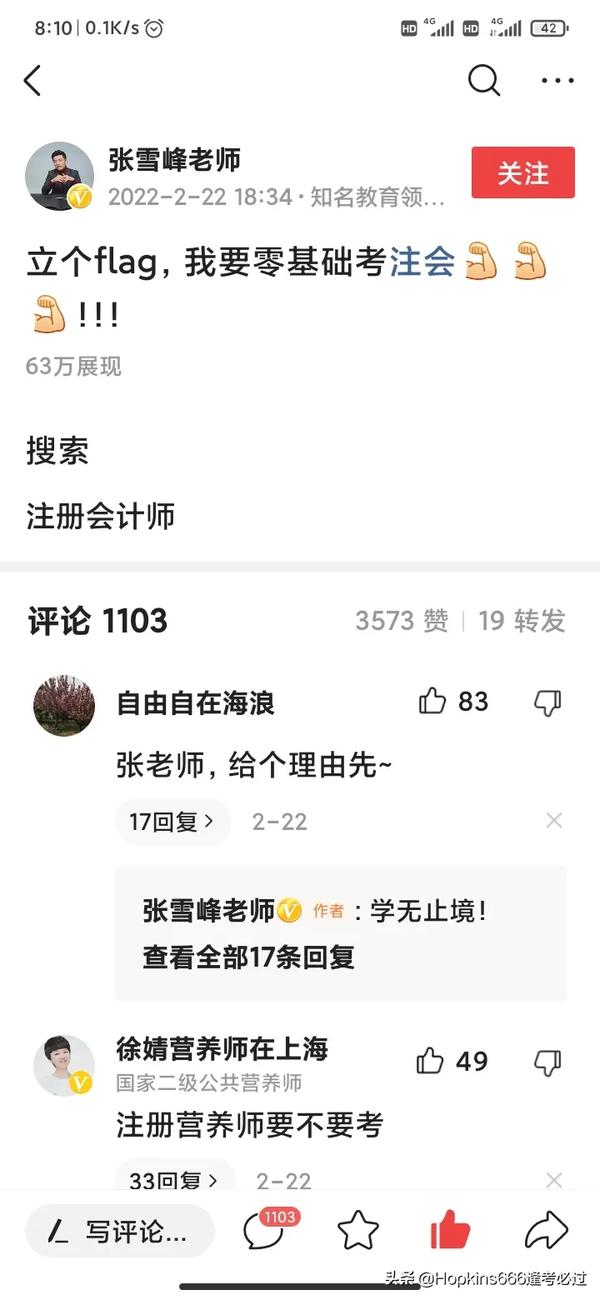600x1300 pixels.
Task: Expand the 33回复 replies chip
Action: pyautogui.click(x=174, y=1180)
